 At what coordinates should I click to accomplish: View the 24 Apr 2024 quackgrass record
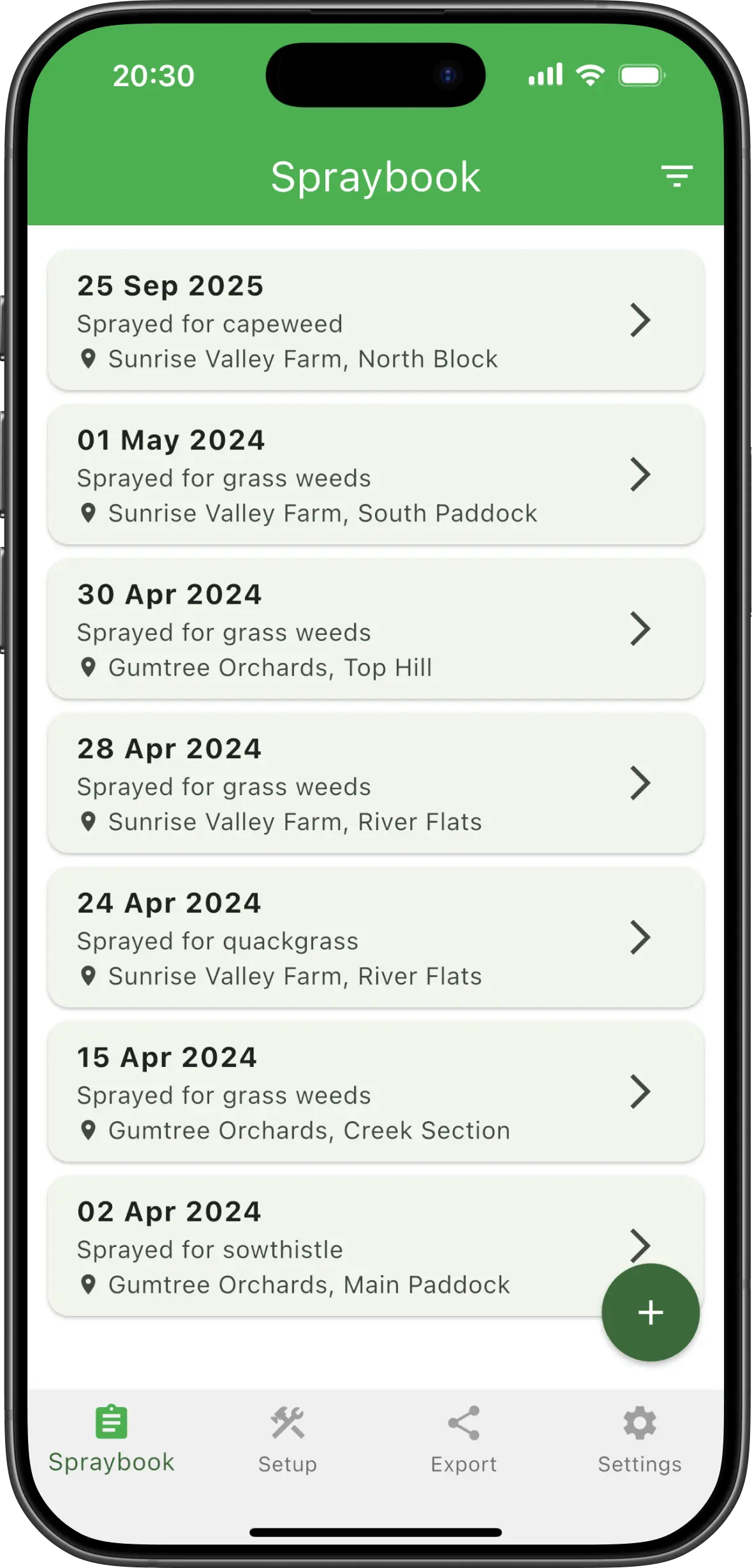point(375,938)
